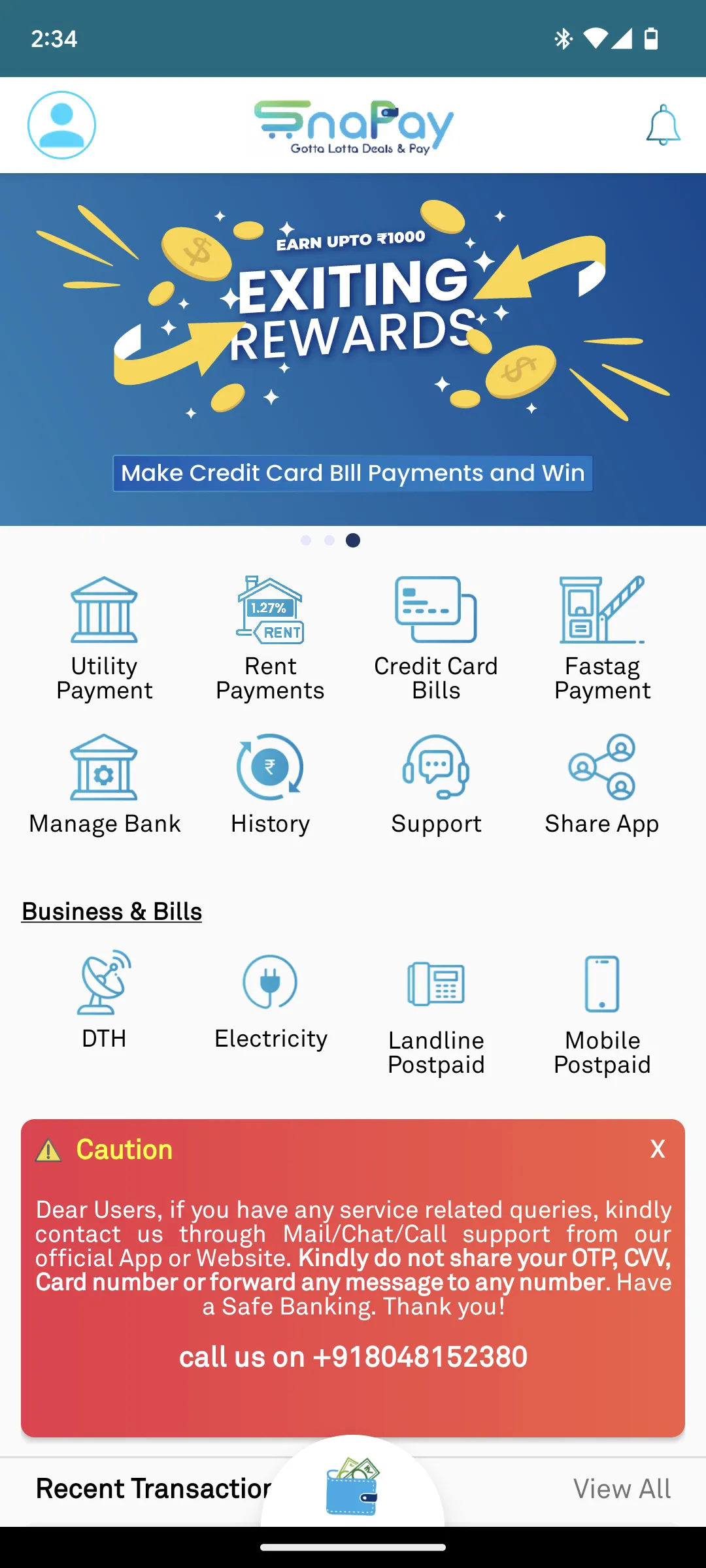
Task: Open Fastag Payment
Action: 602,638
